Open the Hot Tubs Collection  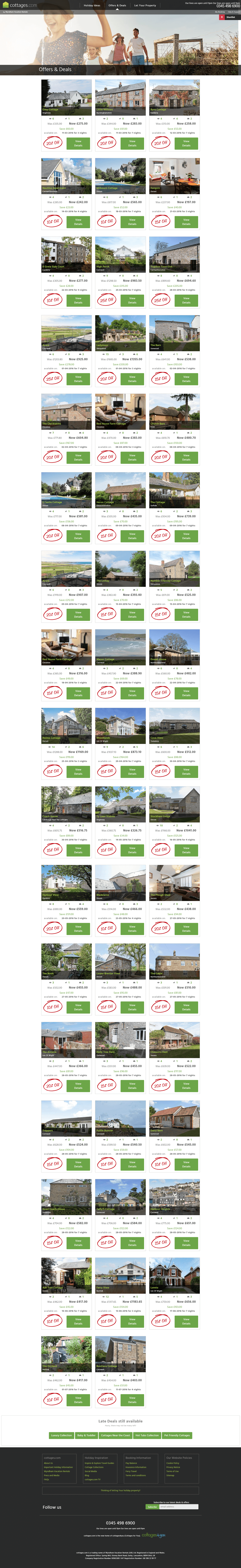tap(147, 1435)
